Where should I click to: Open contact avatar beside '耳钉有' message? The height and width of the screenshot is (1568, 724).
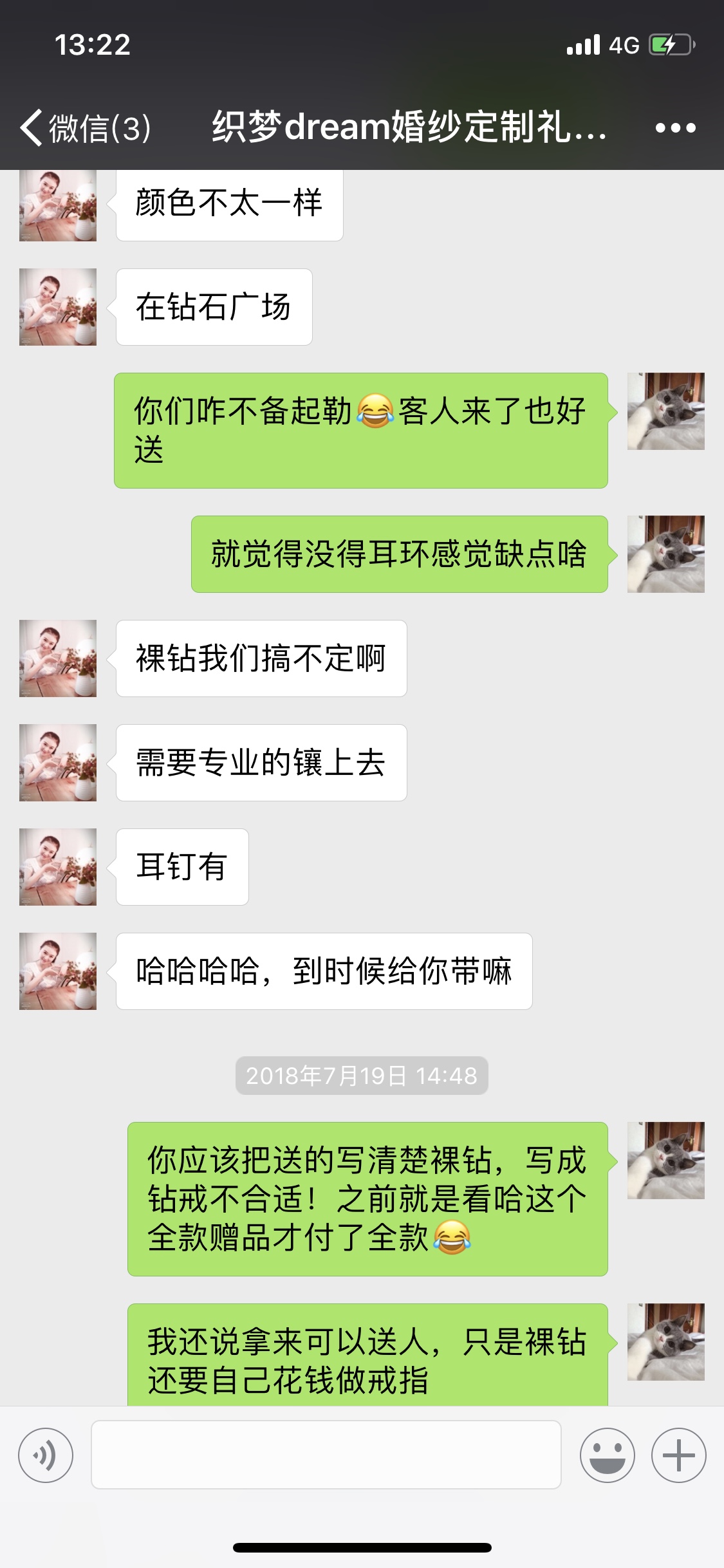58,866
